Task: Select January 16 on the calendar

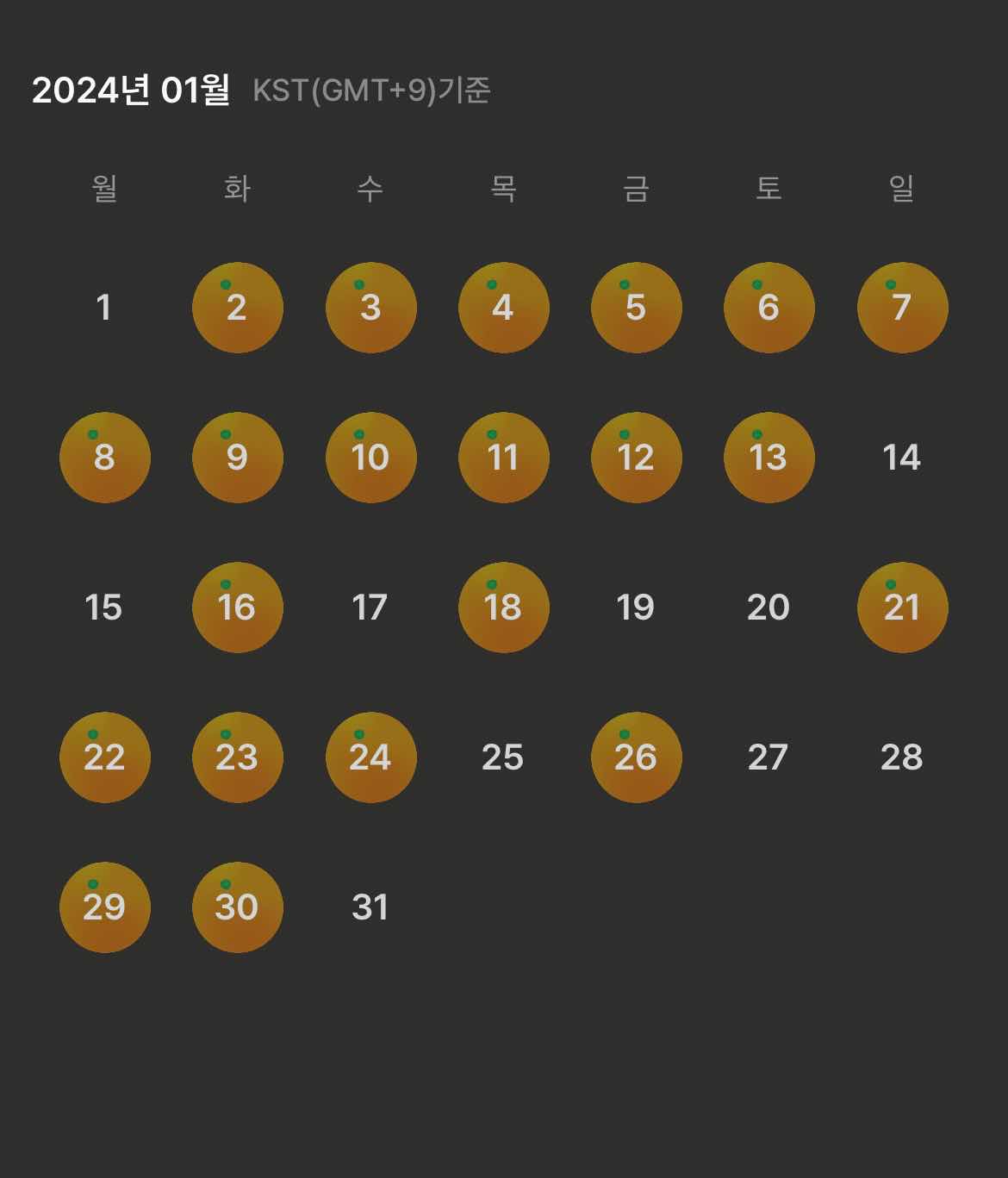Action: [237, 608]
